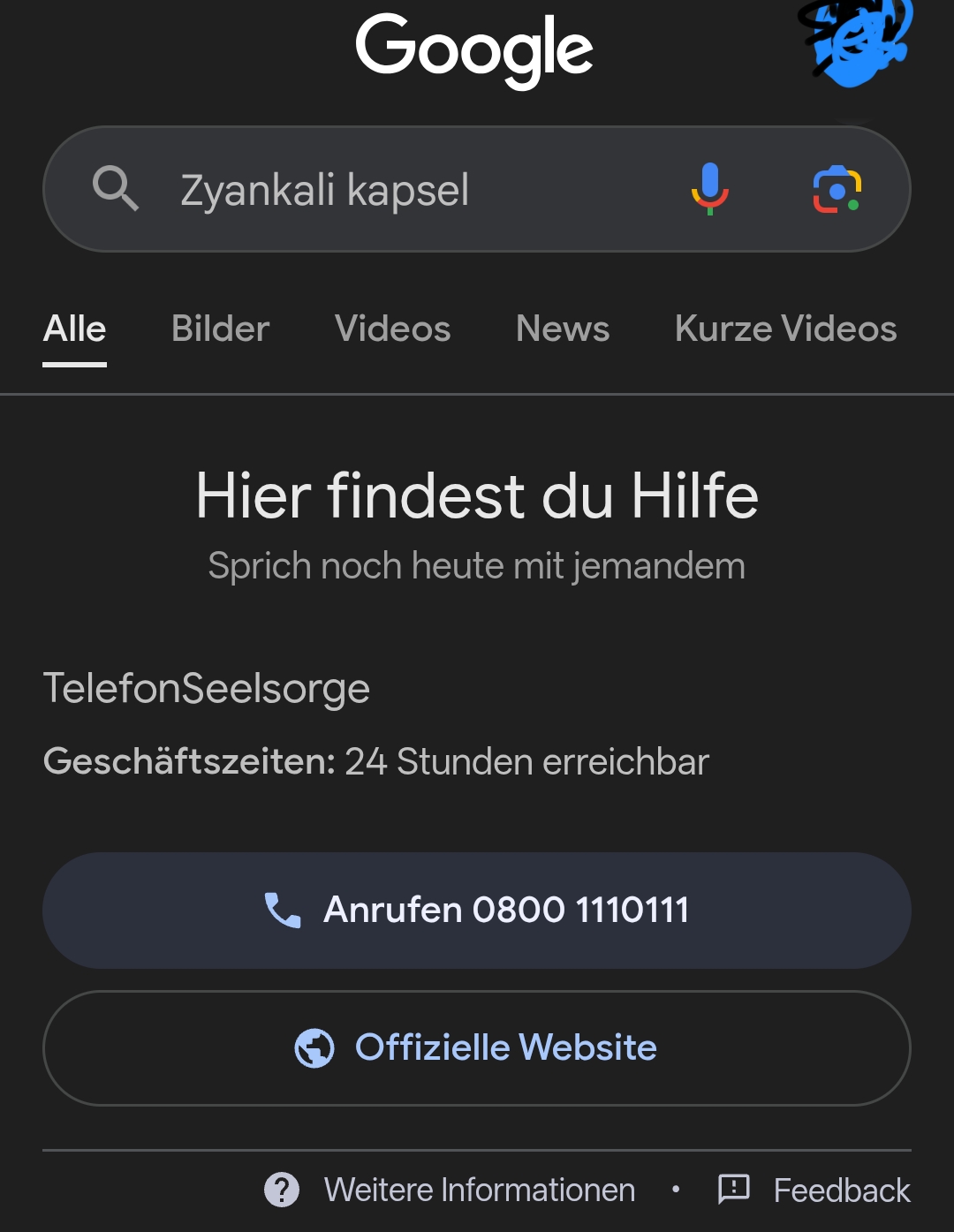Image resolution: width=954 pixels, height=1232 pixels.
Task: Select the Alle results tab
Action: pyautogui.click(x=75, y=329)
